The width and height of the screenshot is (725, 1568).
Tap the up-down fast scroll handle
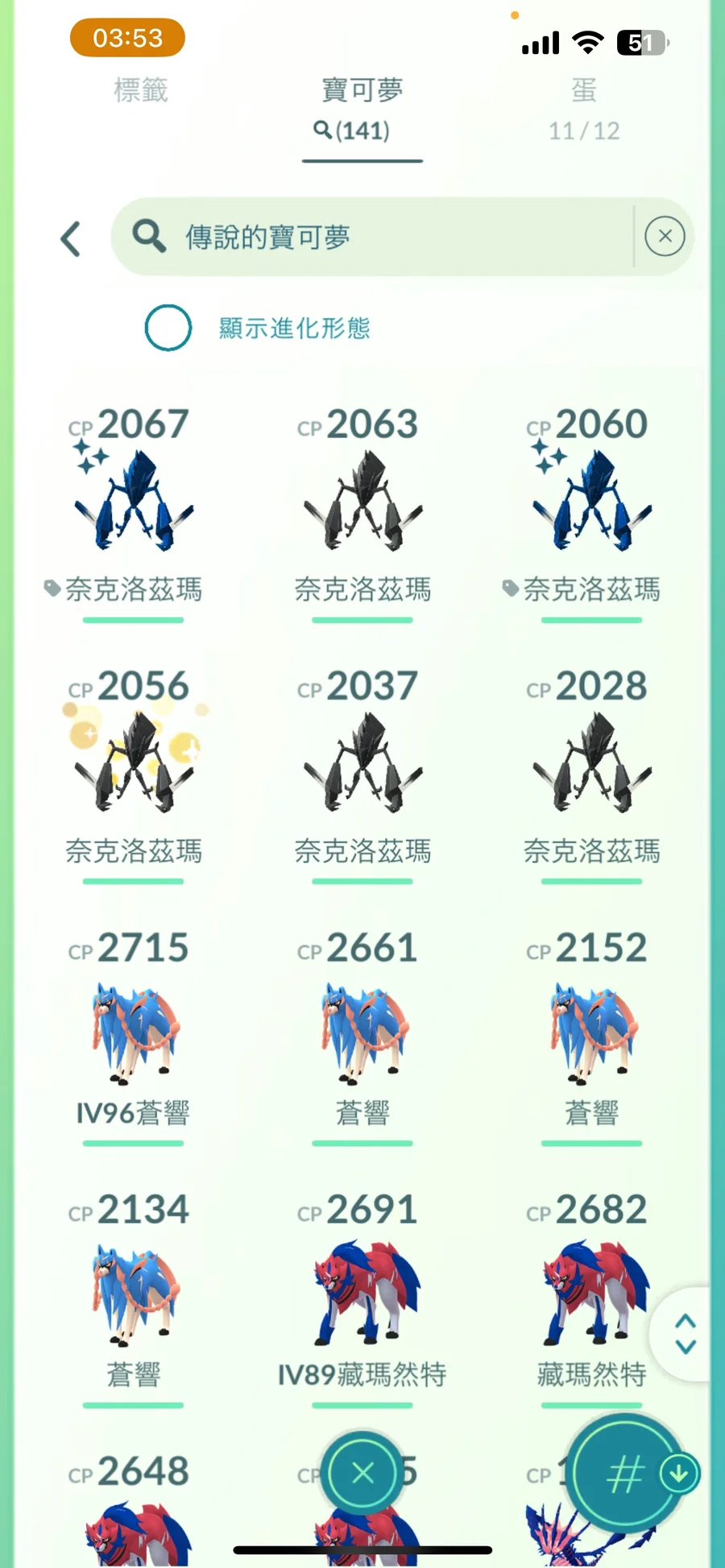685,1334
